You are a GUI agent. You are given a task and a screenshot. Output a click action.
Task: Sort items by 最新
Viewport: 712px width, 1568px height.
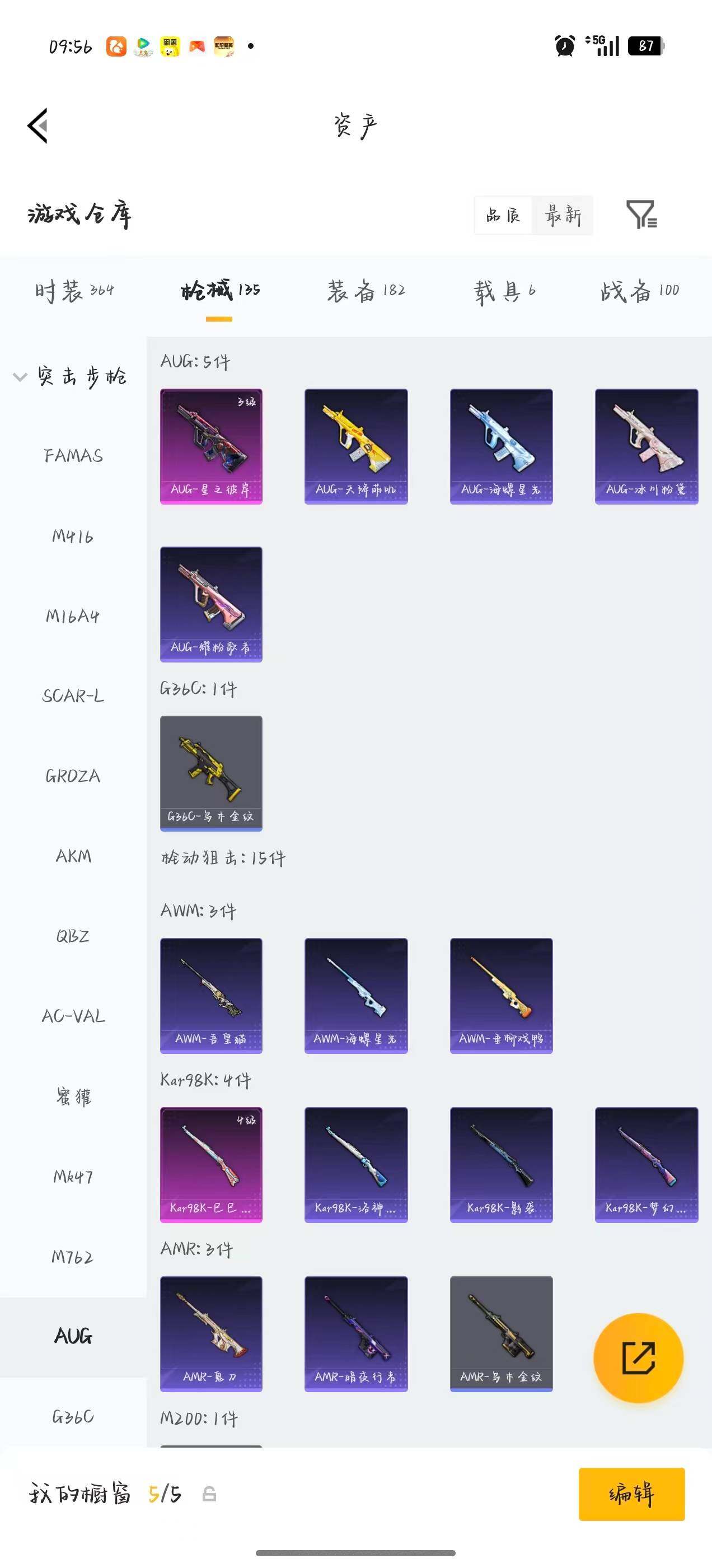coord(563,215)
